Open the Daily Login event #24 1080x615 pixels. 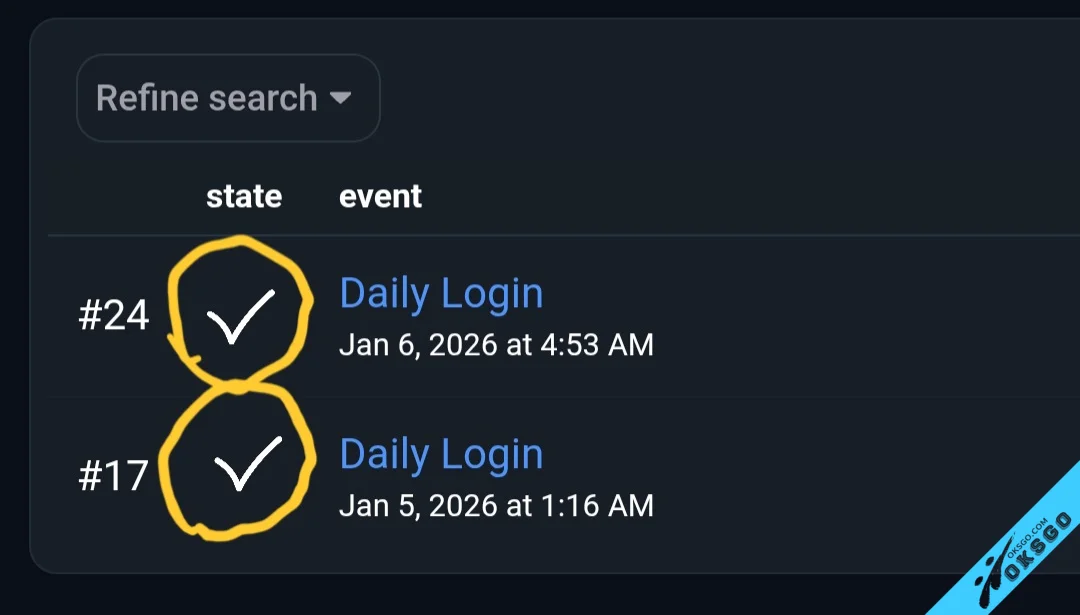point(441,294)
